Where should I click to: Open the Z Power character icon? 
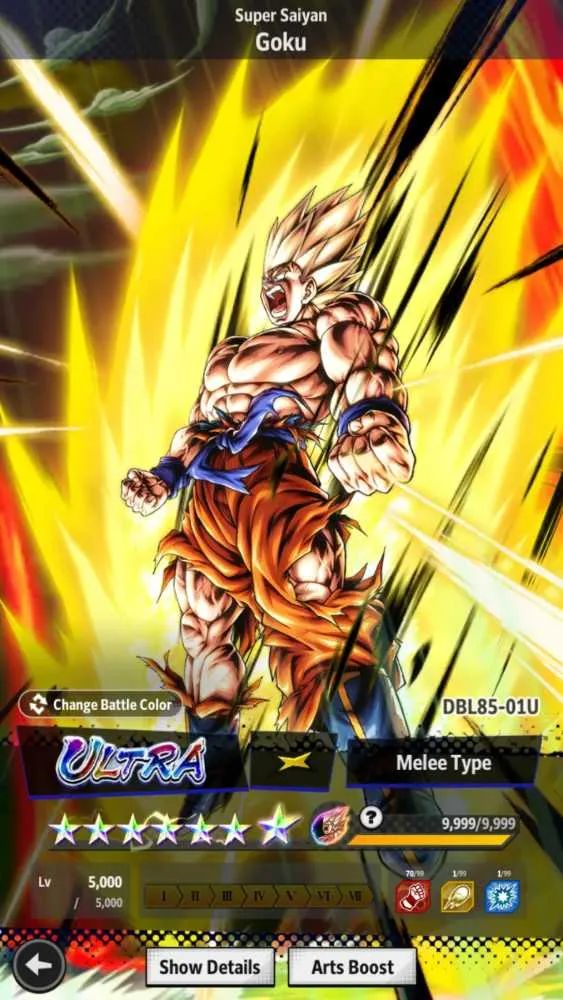[x=330, y=826]
